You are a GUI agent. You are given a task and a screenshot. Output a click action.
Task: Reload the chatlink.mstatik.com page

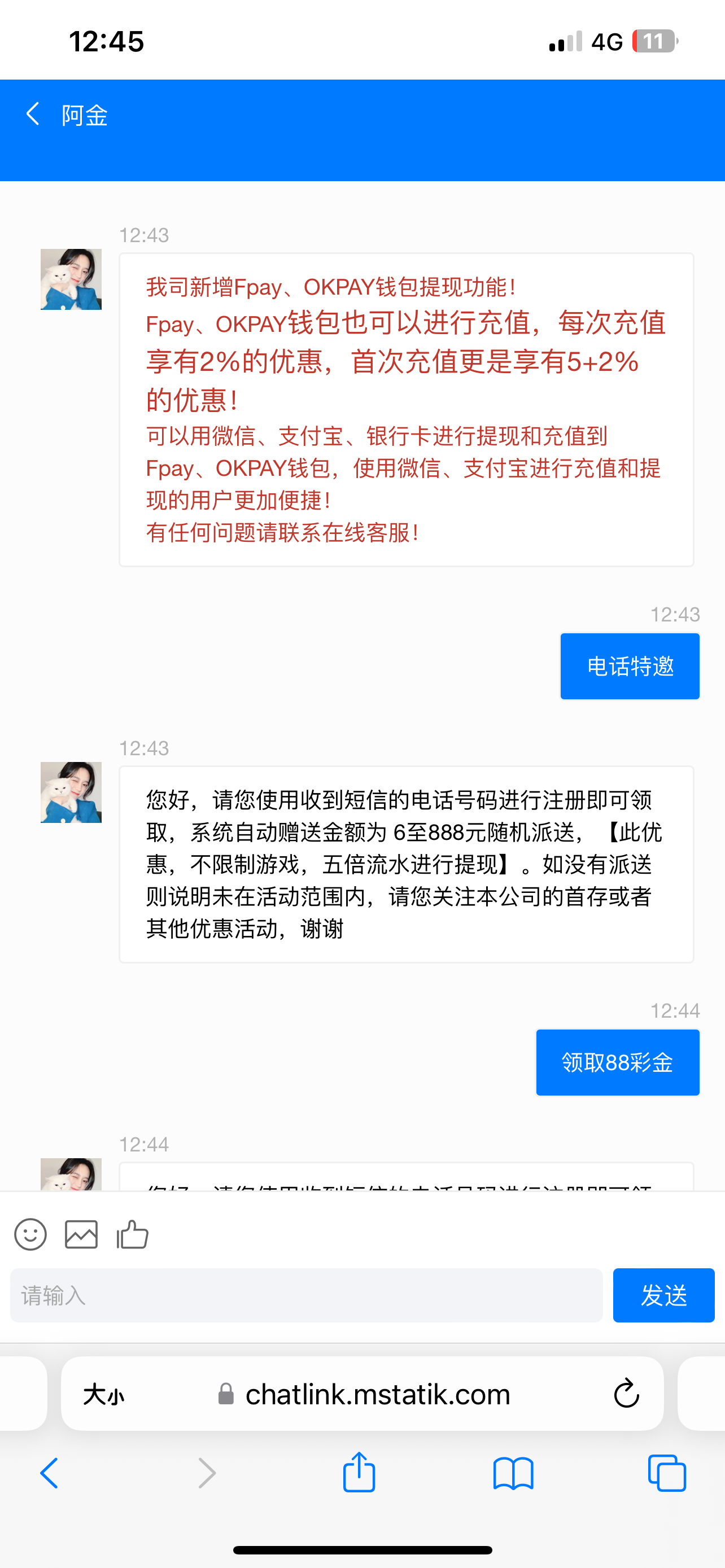626,1394
